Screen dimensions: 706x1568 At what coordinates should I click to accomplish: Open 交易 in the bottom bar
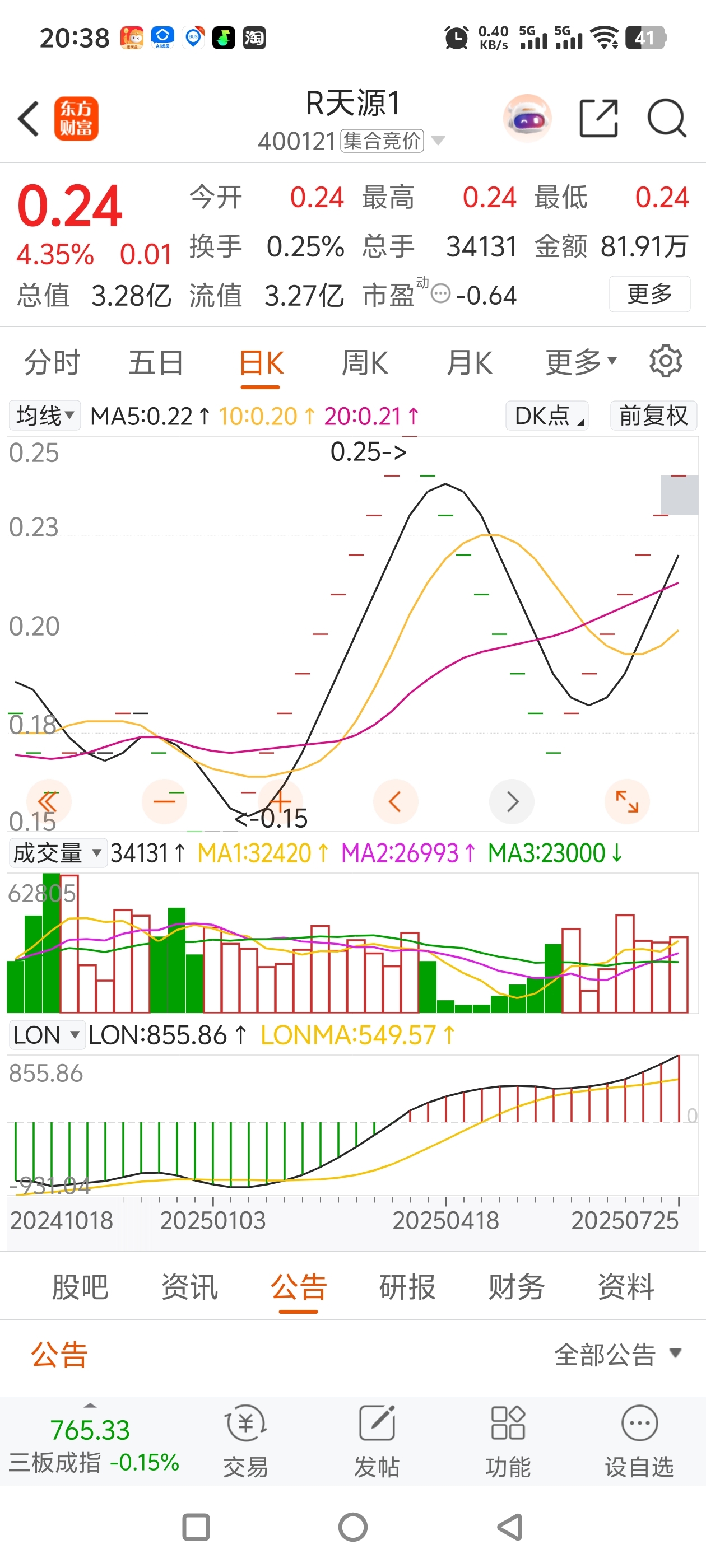coord(245,1441)
